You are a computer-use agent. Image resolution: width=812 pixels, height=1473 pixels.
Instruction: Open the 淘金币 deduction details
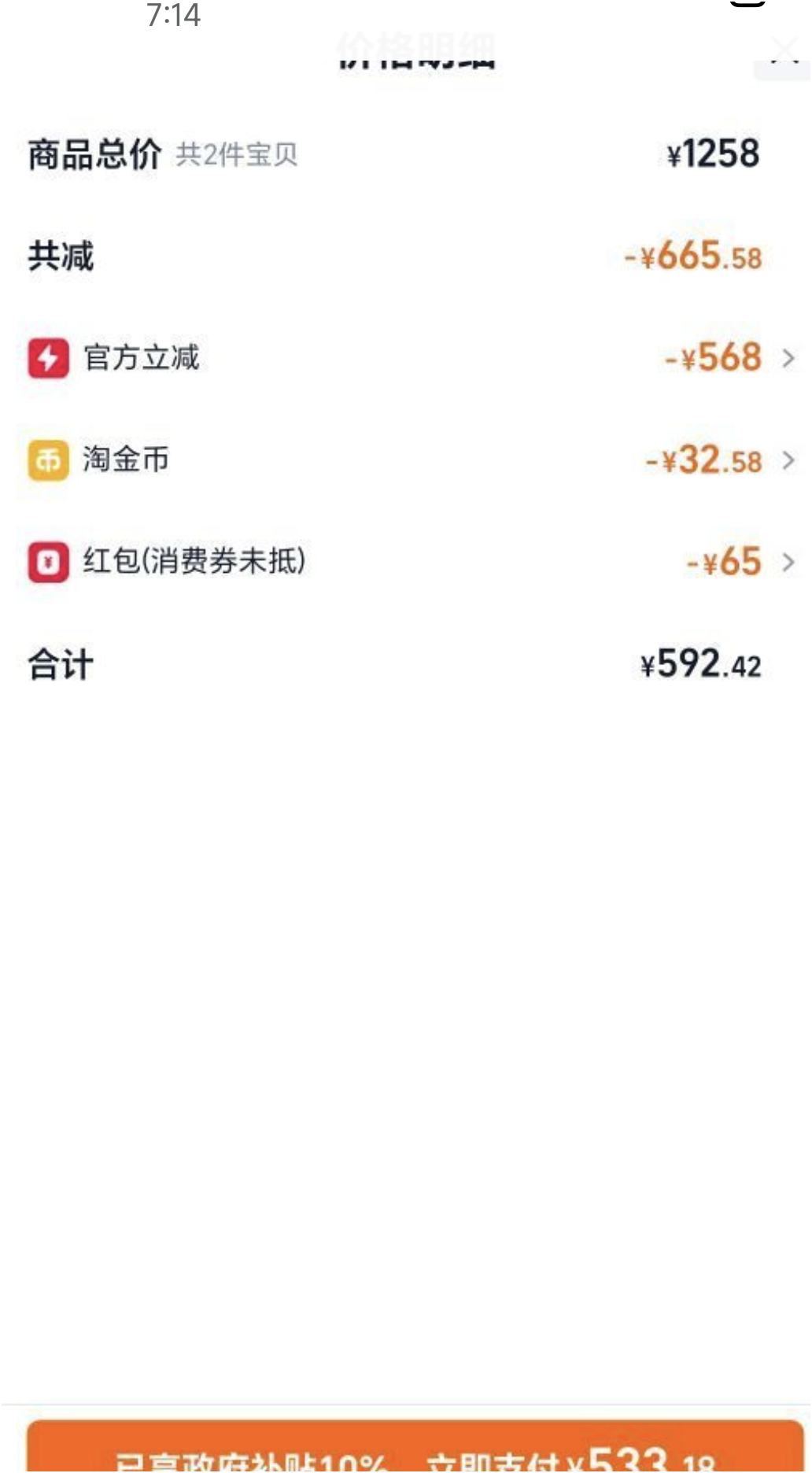[x=788, y=460]
